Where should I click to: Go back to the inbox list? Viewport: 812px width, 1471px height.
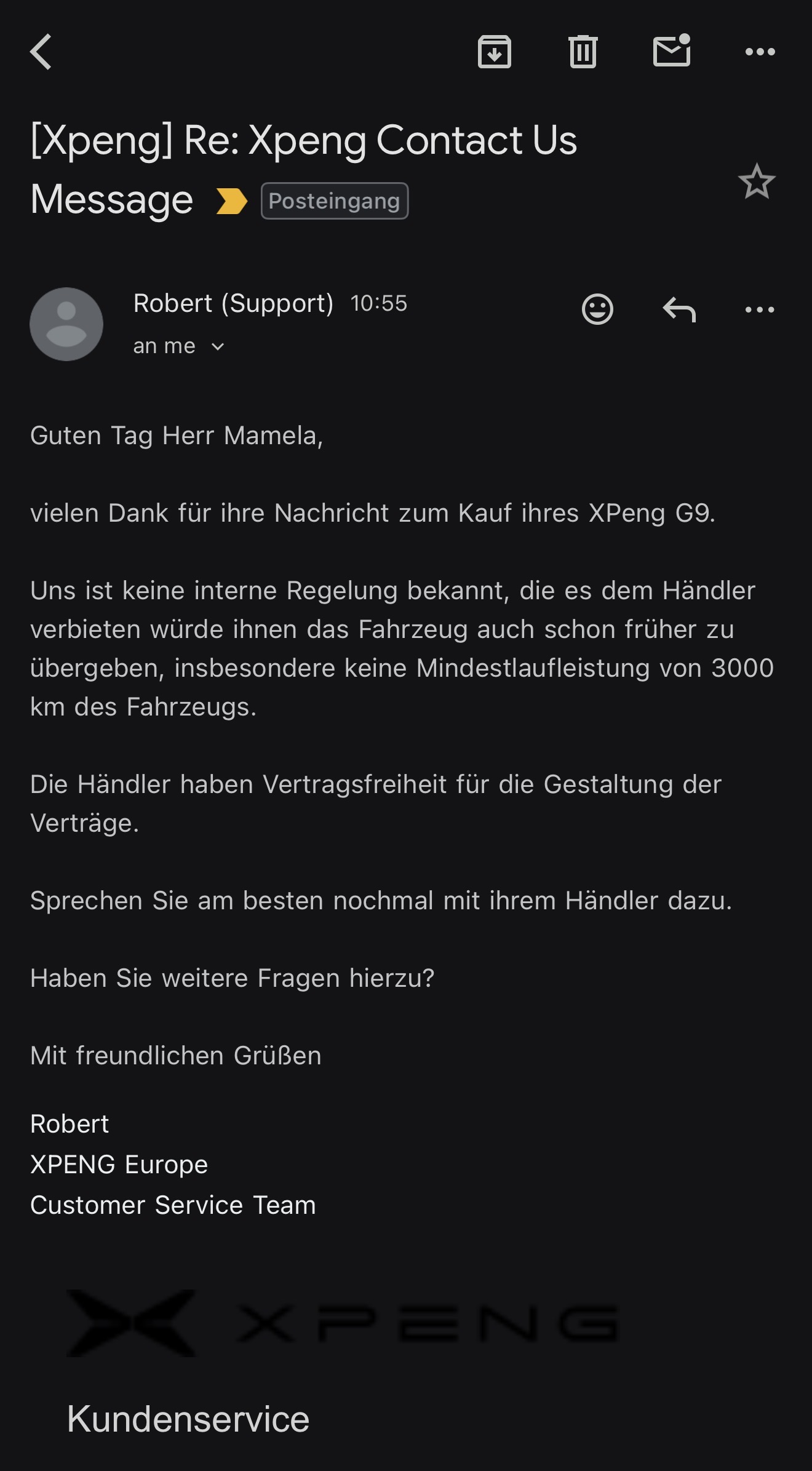(x=41, y=52)
